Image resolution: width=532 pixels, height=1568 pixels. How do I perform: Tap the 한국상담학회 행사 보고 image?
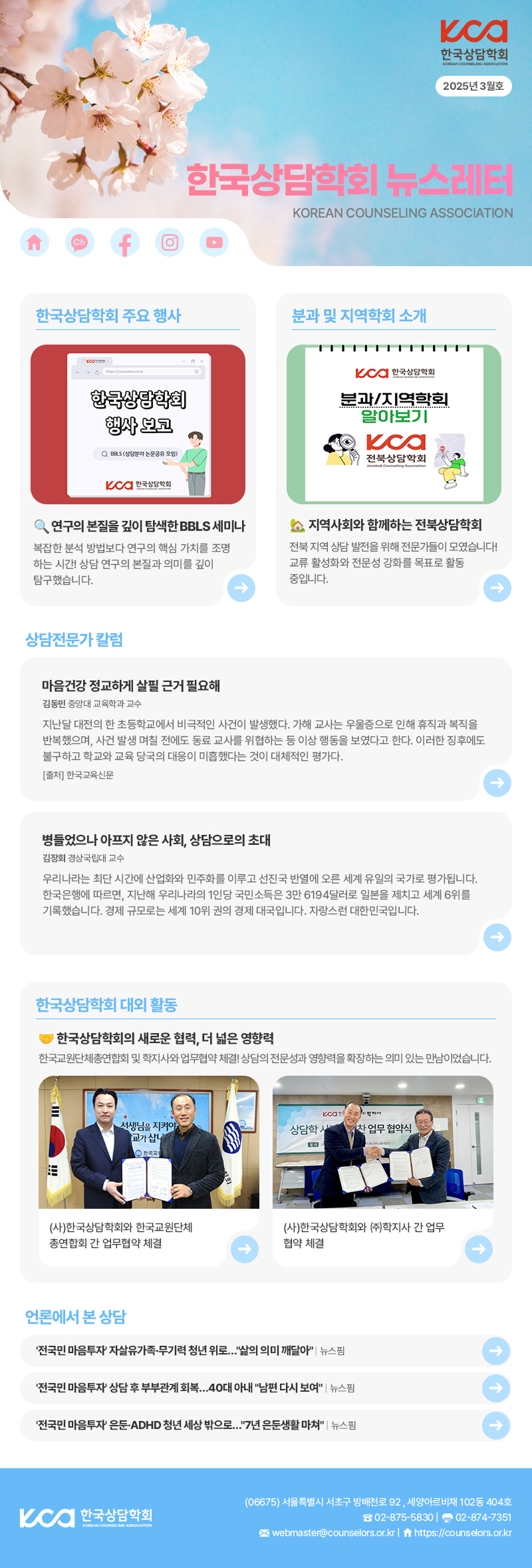(138, 424)
